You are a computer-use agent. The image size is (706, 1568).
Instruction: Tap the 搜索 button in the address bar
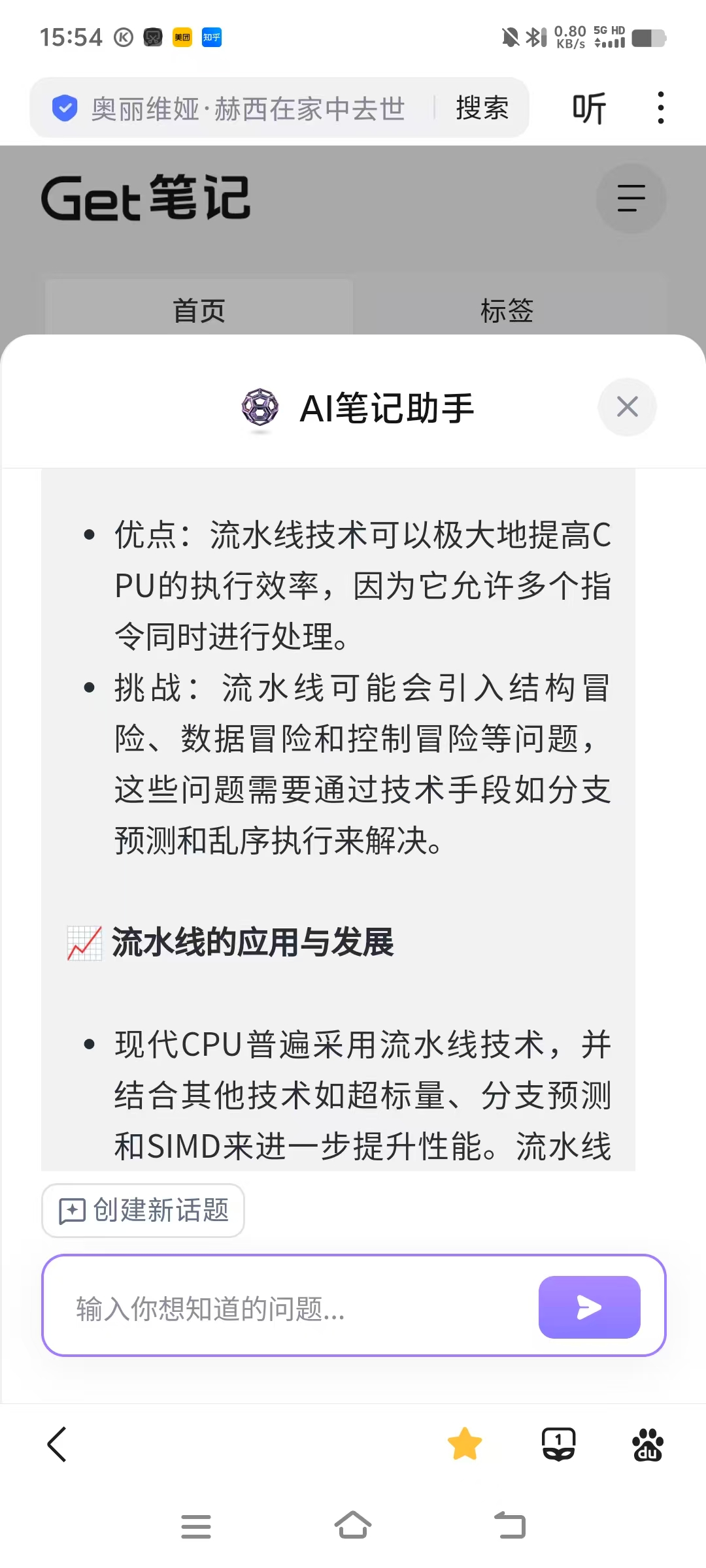point(482,108)
